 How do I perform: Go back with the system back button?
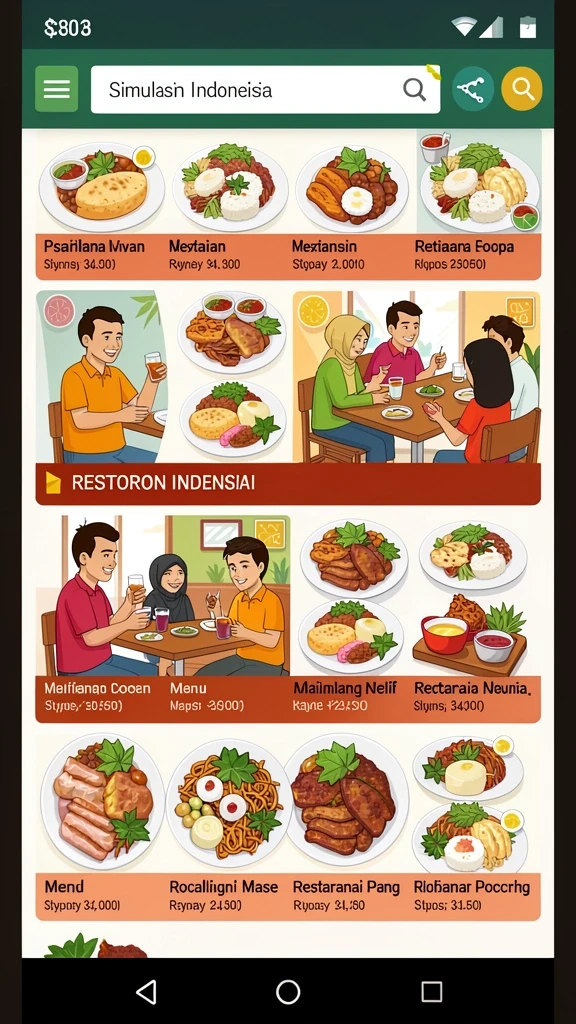point(146,992)
